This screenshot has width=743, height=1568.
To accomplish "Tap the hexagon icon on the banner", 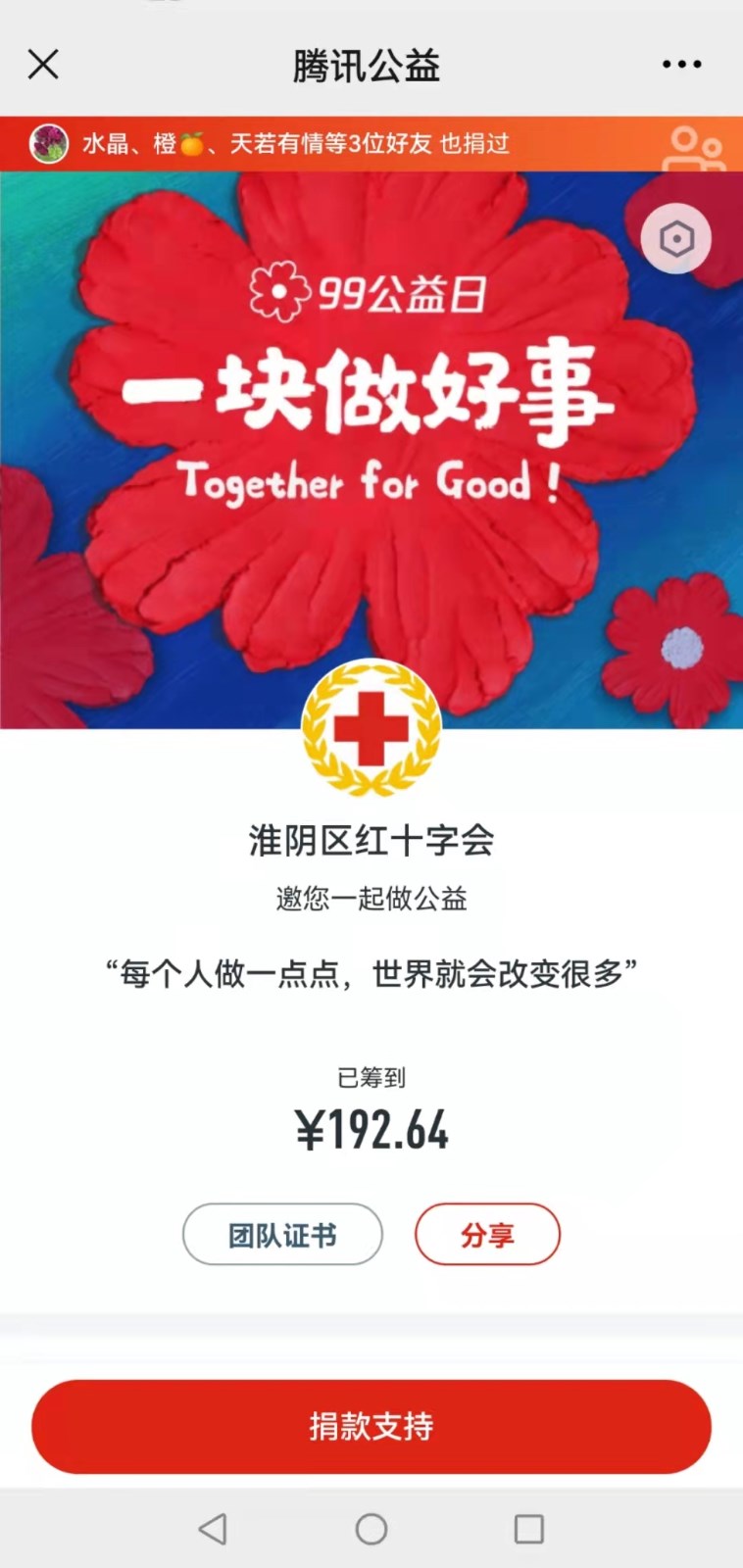I will [x=676, y=238].
